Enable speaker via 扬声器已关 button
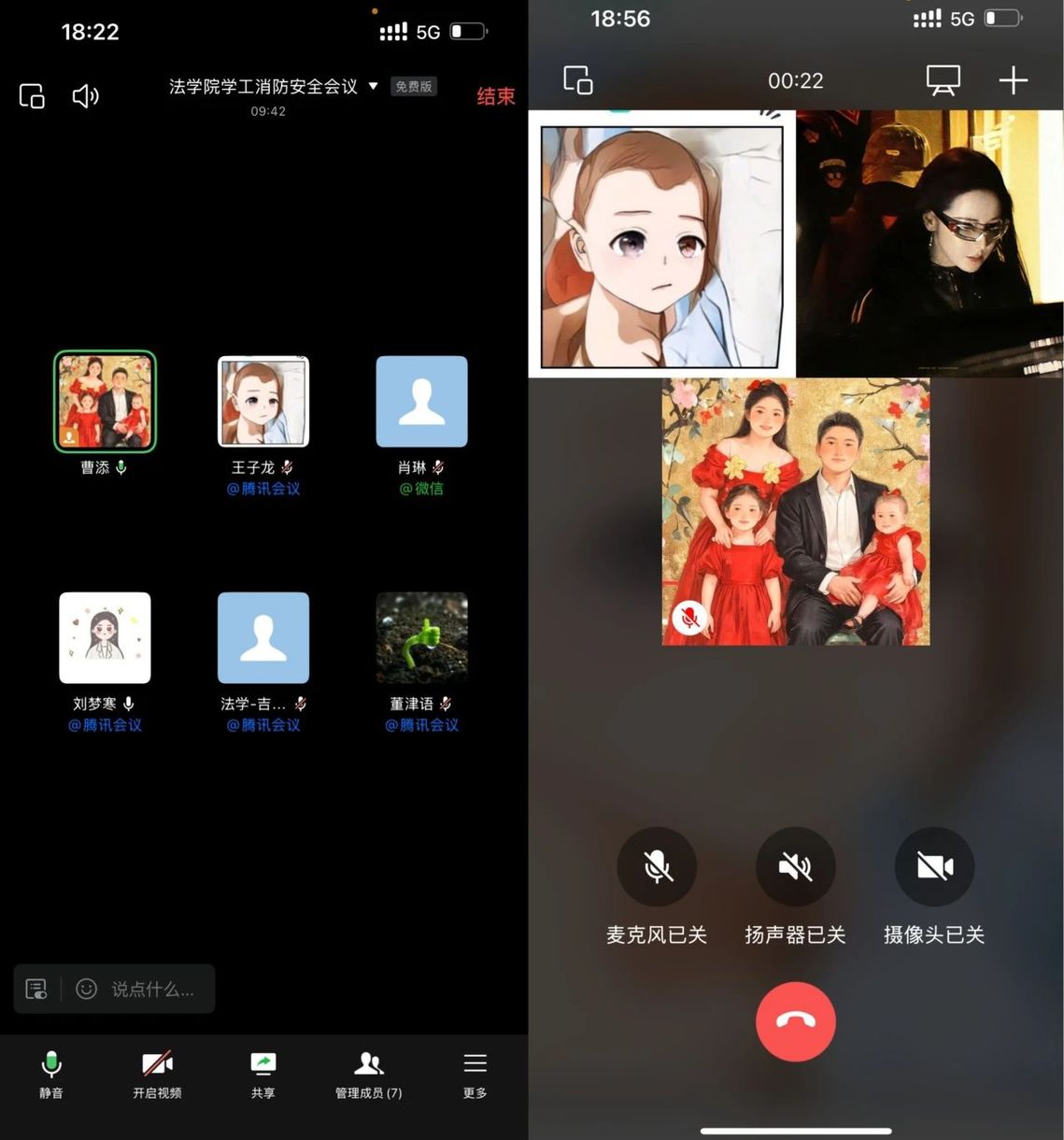 tap(795, 867)
